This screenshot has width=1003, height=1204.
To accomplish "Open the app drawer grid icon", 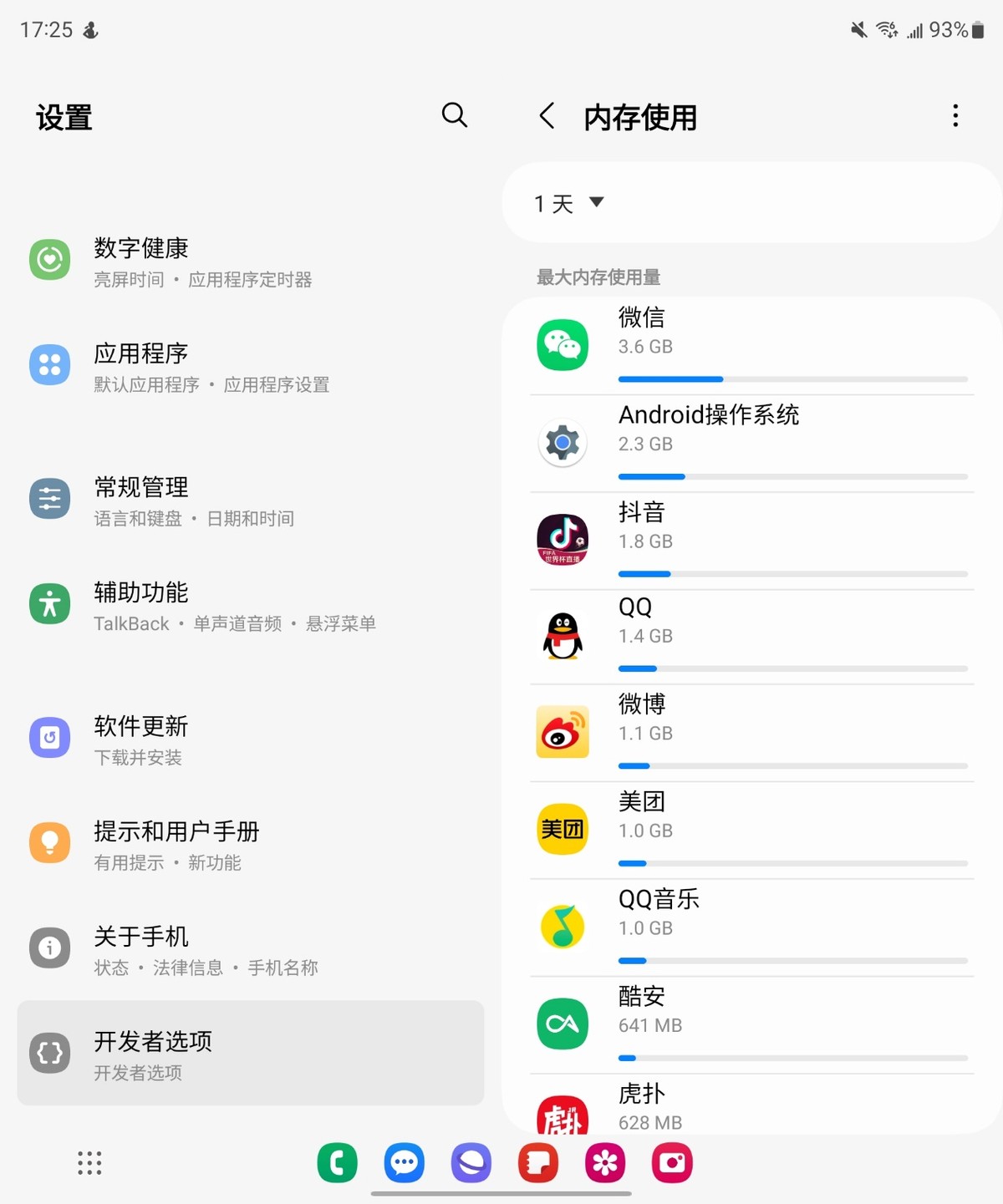I will tap(89, 1162).
